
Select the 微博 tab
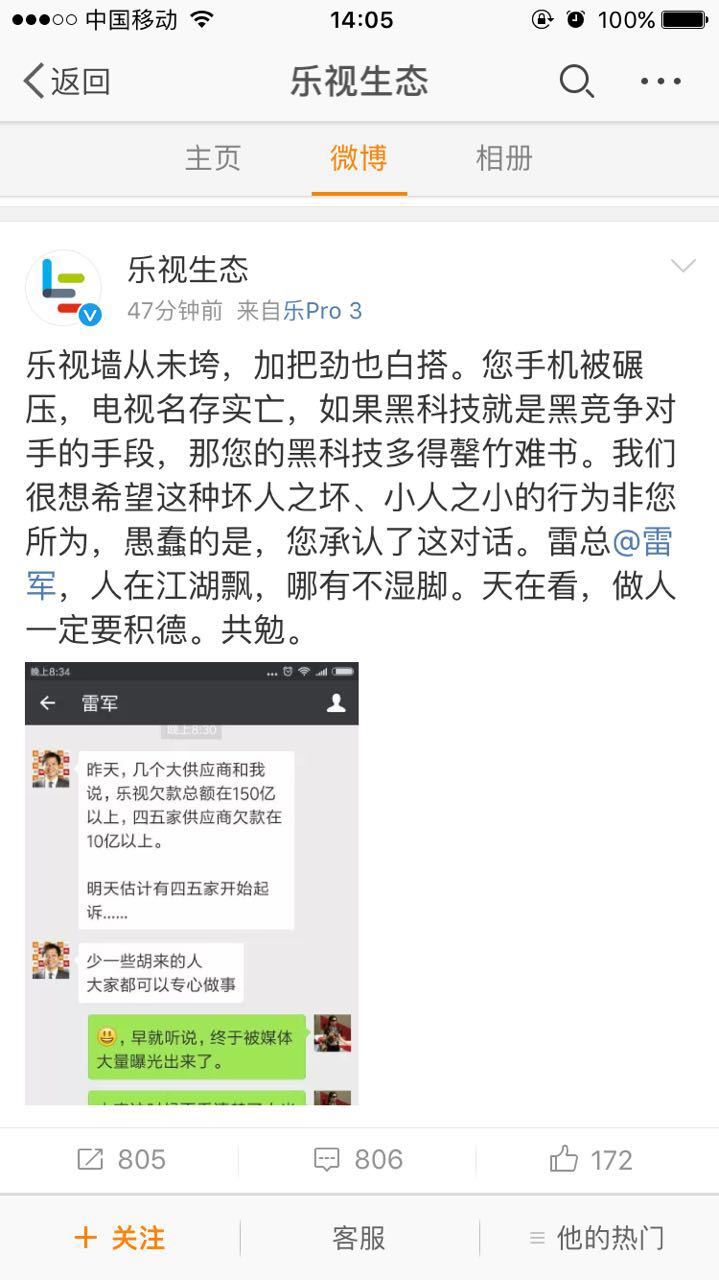tap(359, 158)
